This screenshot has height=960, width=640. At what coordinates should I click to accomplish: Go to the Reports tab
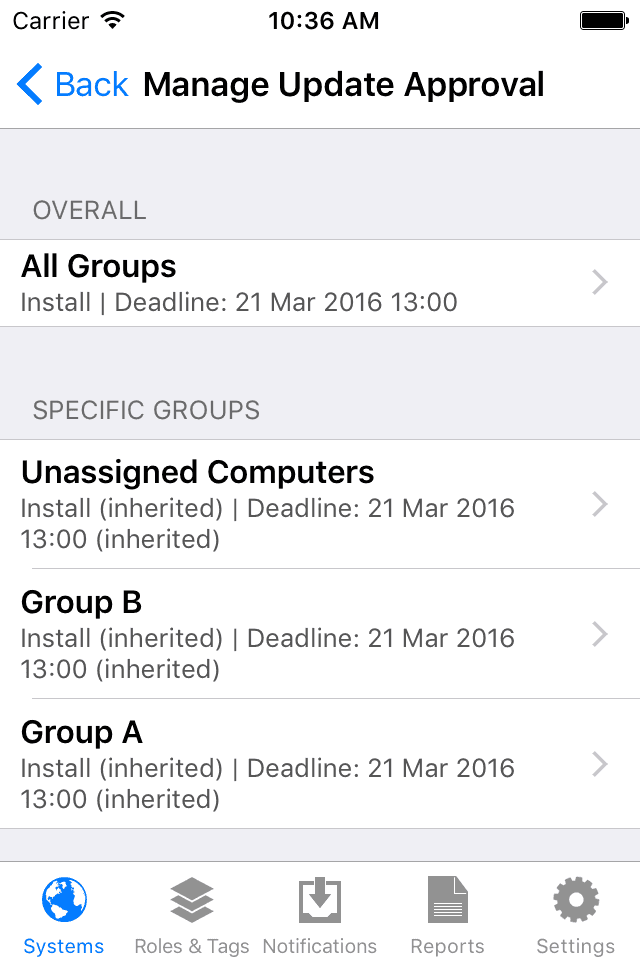[x=447, y=915]
